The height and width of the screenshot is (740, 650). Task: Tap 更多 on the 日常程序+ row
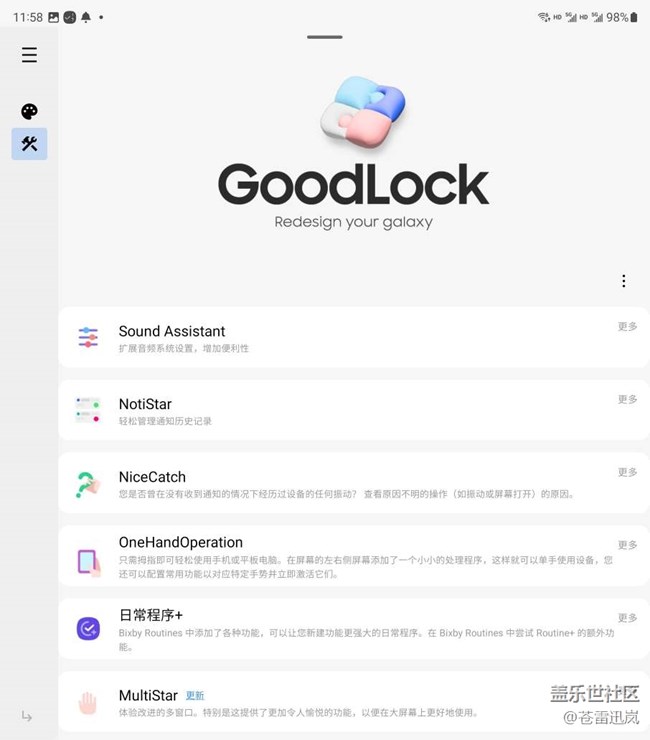point(627,619)
